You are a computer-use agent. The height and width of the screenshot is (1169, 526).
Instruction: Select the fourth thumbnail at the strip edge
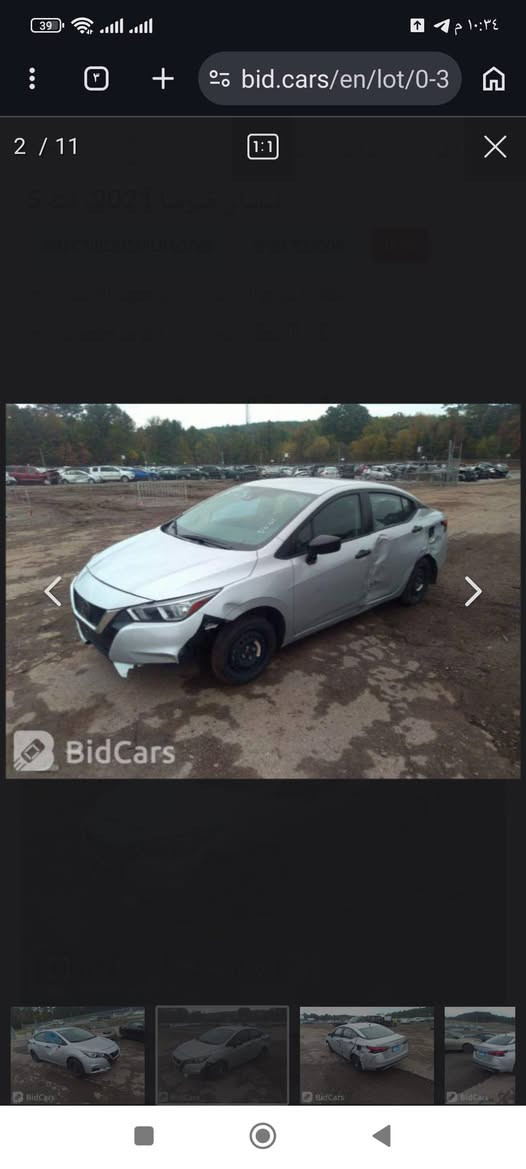tap(480, 1055)
